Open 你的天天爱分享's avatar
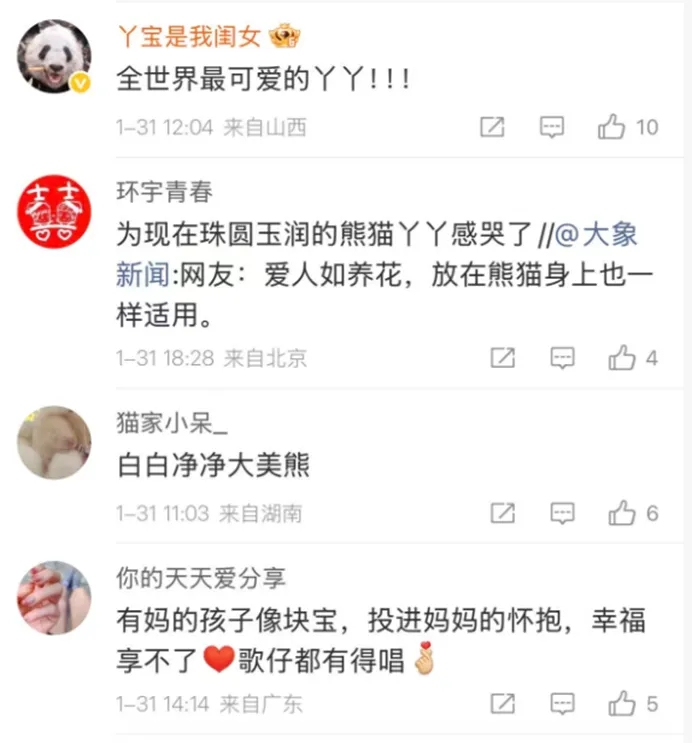This screenshot has height=743, width=692. click(x=54, y=597)
